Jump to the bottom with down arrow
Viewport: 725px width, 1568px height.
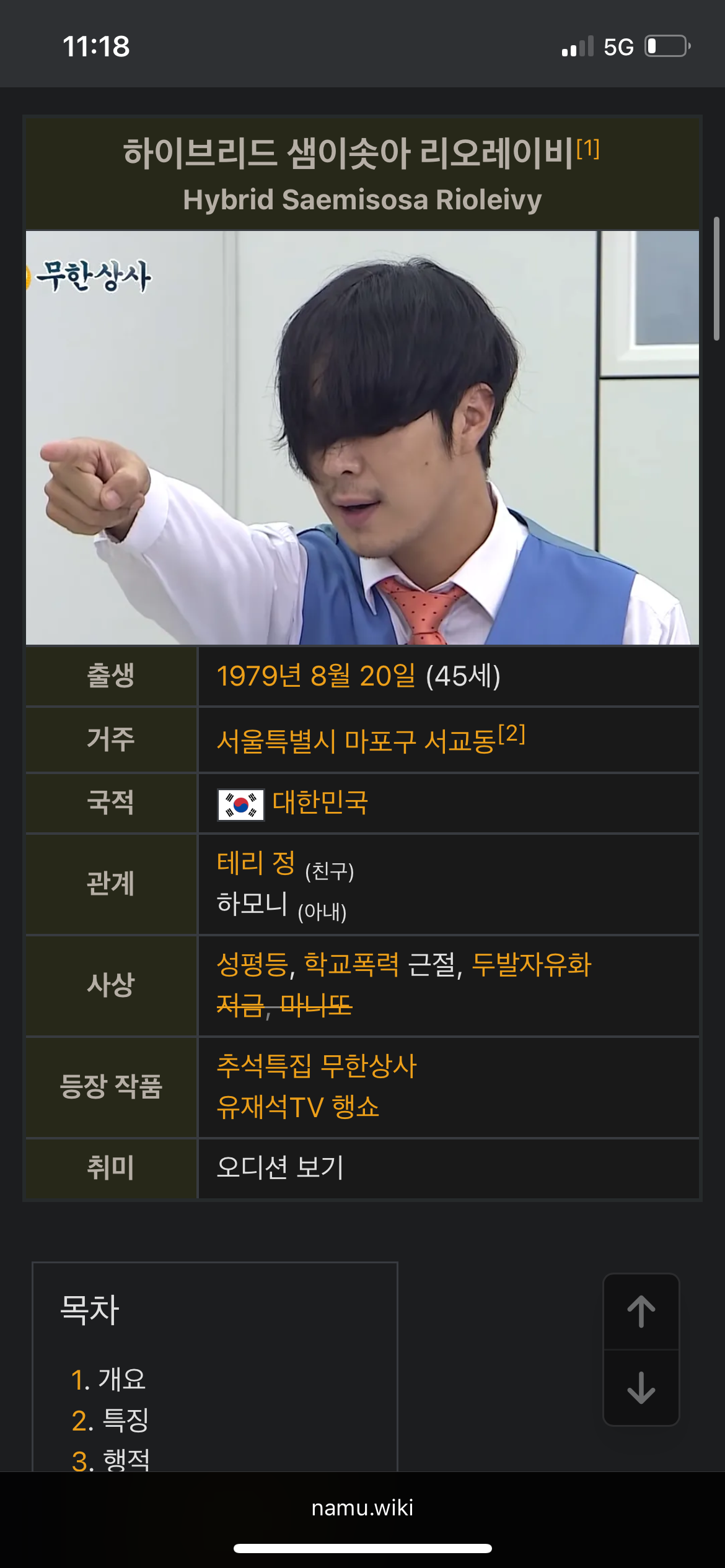pyautogui.click(x=641, y=1388)
